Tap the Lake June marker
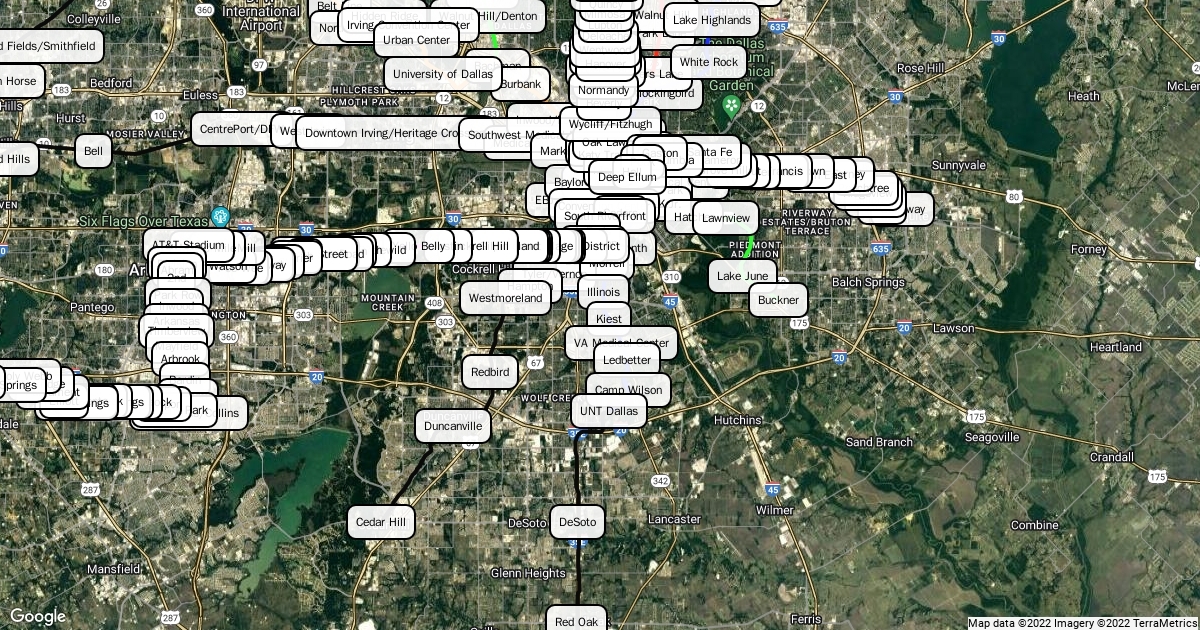 (743, 276)
